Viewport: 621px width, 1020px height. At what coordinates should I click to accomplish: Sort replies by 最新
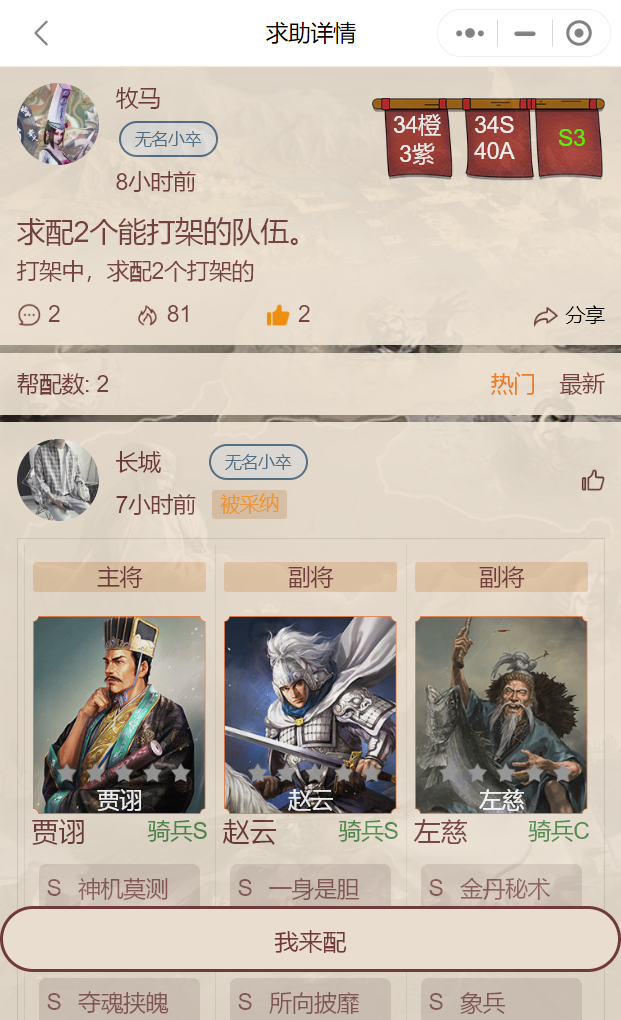pos(582,384)
